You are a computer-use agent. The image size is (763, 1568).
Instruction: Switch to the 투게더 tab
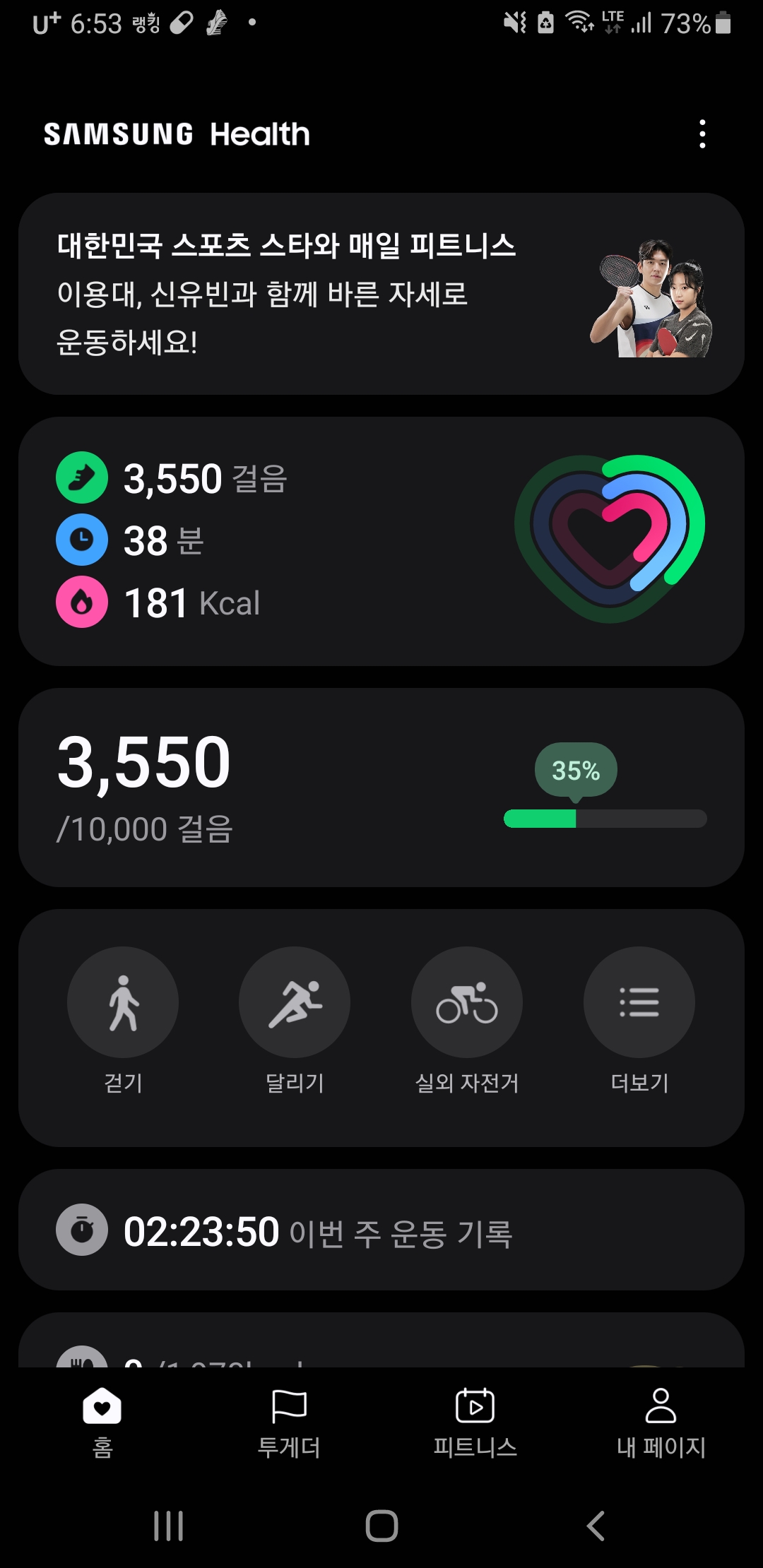coord(289,1421)
